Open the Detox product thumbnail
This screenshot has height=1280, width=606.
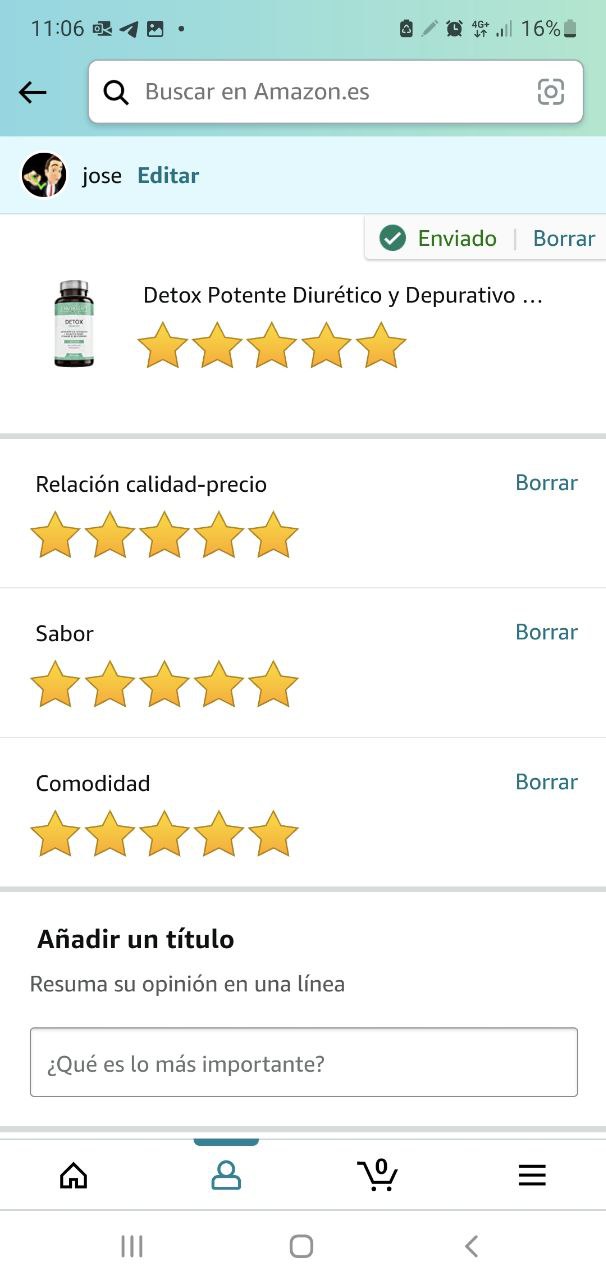74,323
